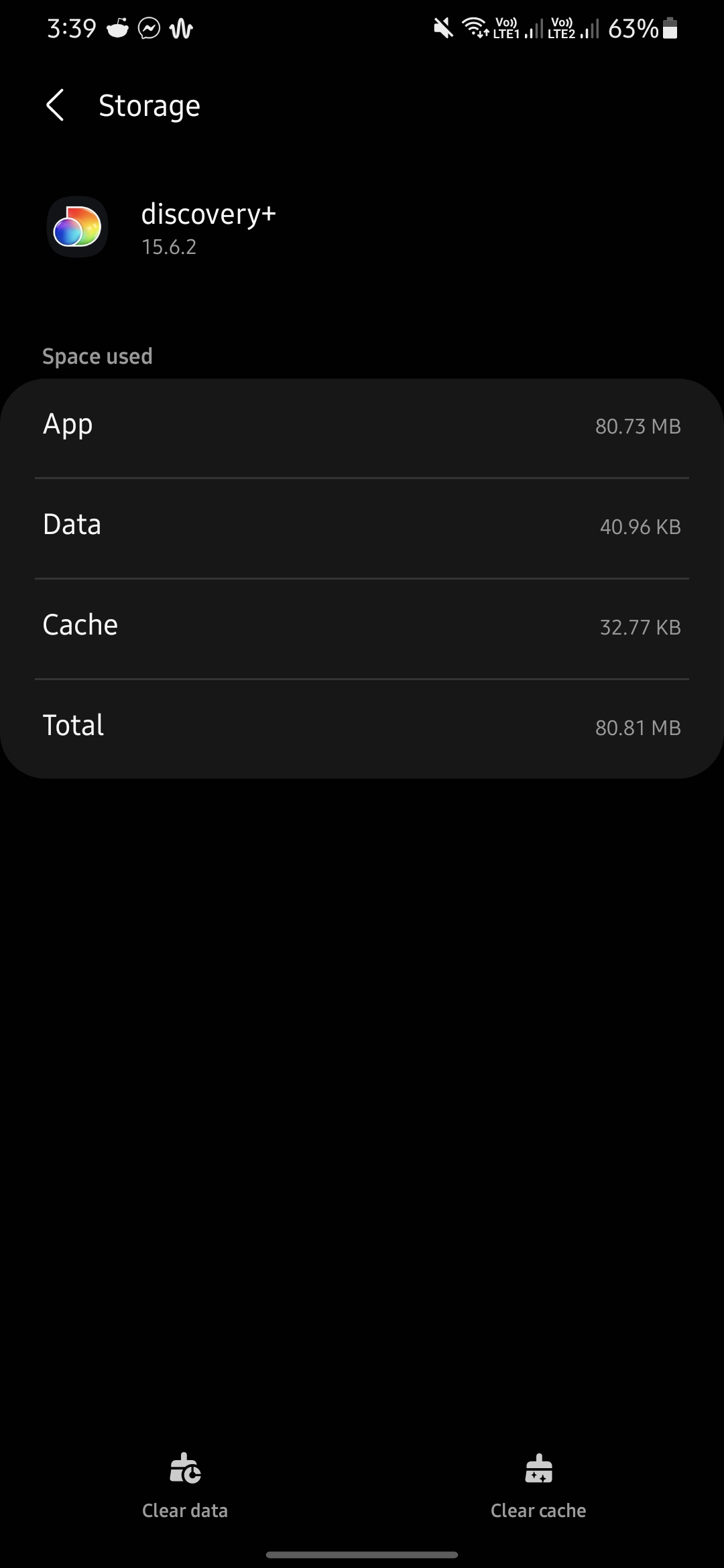Select the Data storage row

[x=362, y=526]
